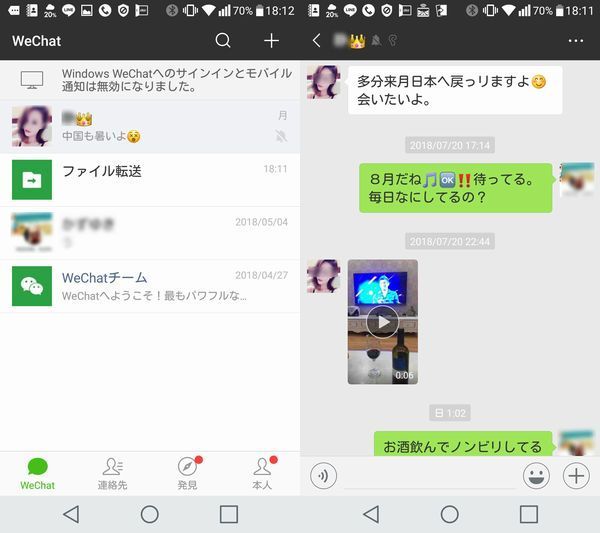Open the WeChatチーム conversation
The image size is (600, 533).
[150, 286]
